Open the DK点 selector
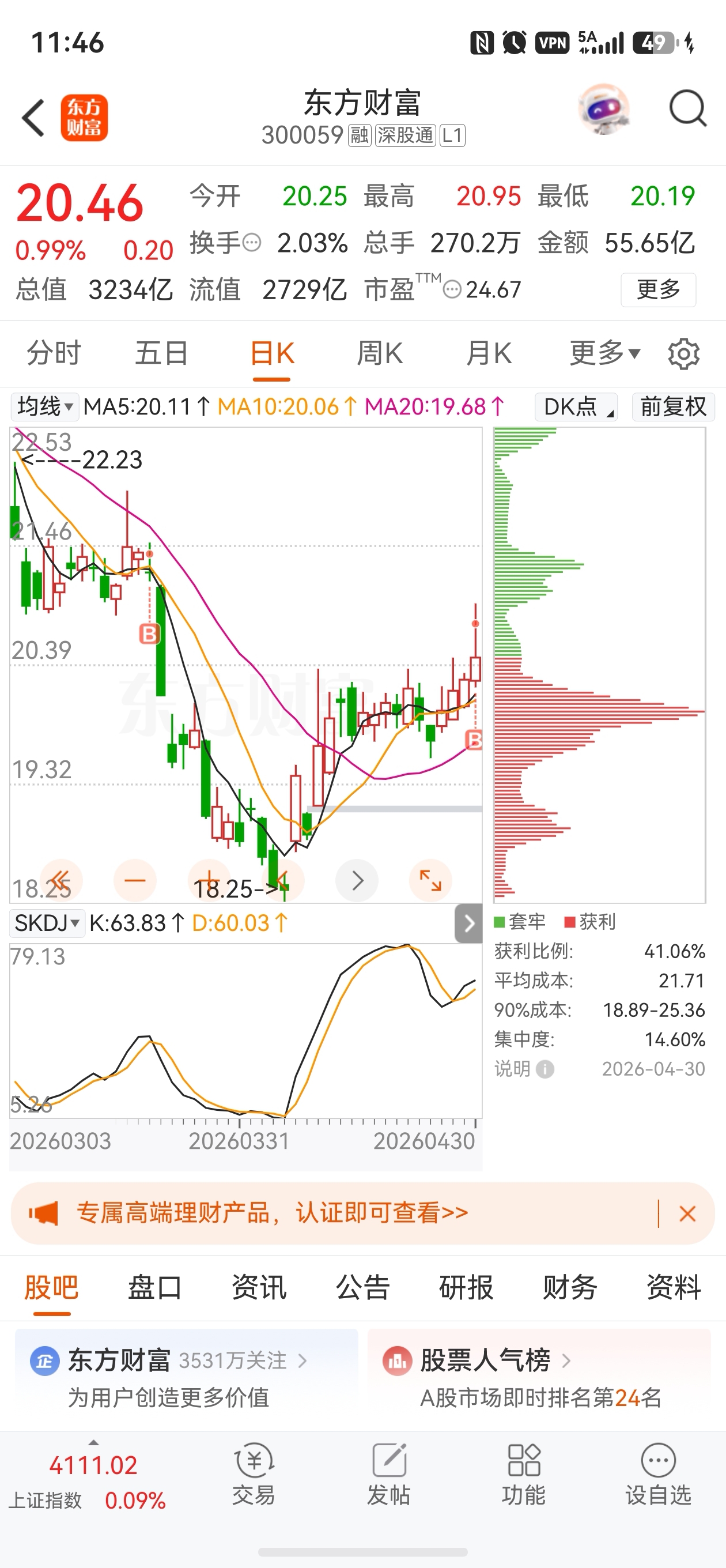Screen dimensions: 726x1568 pyautogui.click(x=576, y=406)
